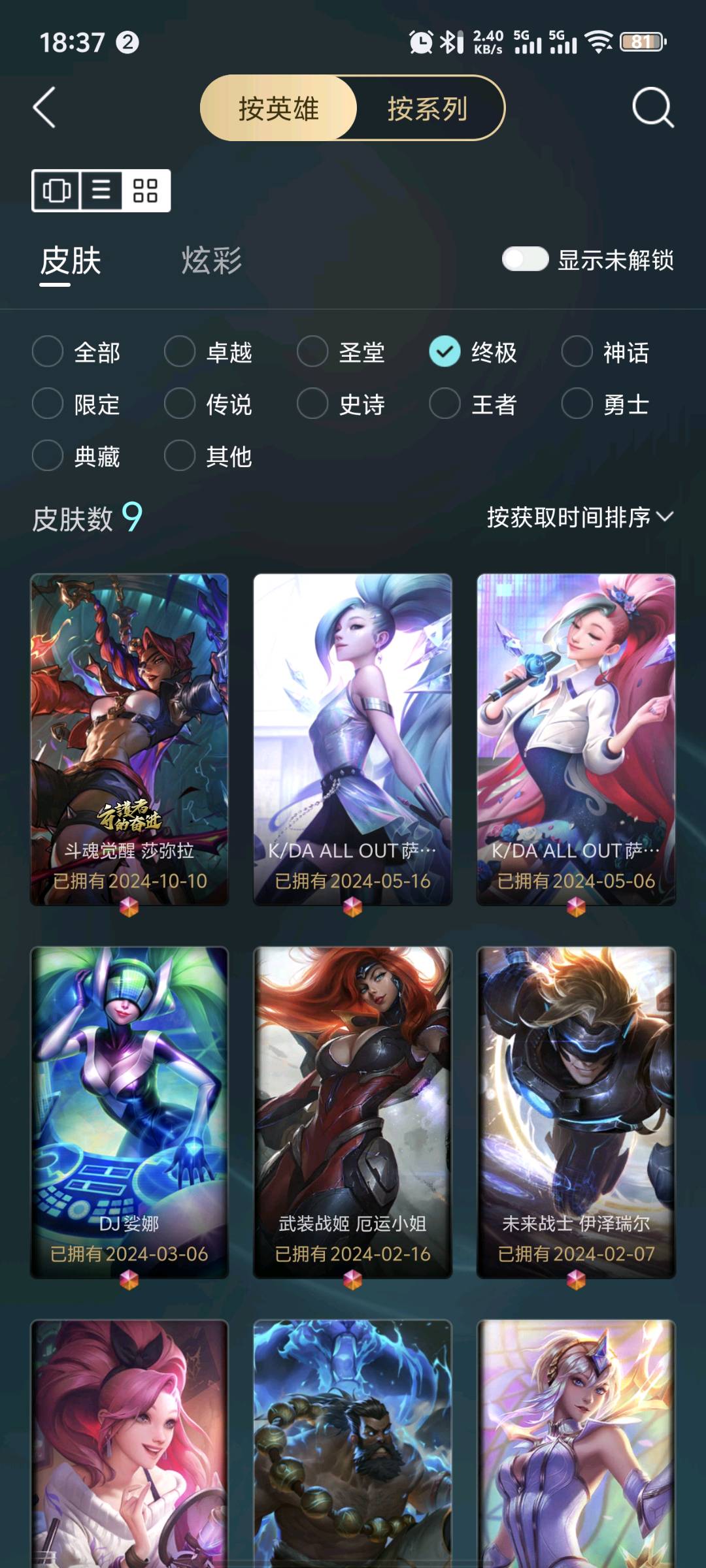Select the 按英雄 segment

[x=278, y=108]
